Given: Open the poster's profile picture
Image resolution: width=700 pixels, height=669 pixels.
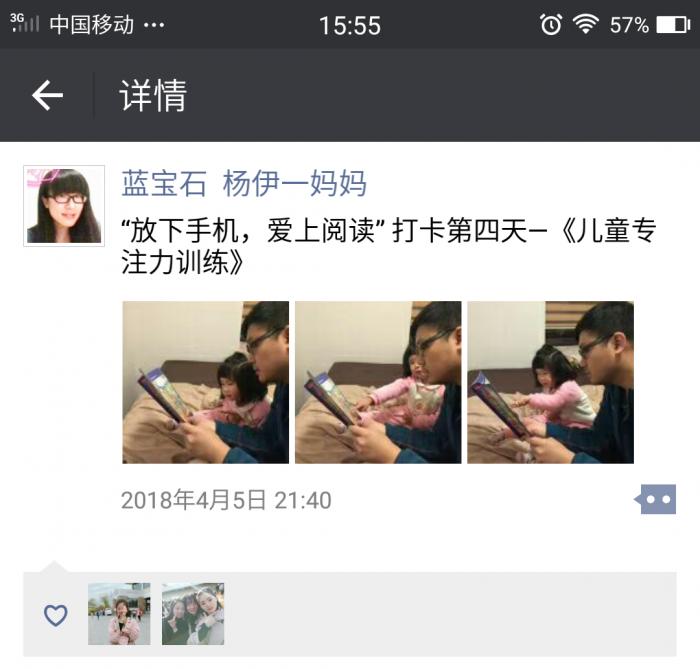Looking at the screenshot, I should tap(64, 206).
